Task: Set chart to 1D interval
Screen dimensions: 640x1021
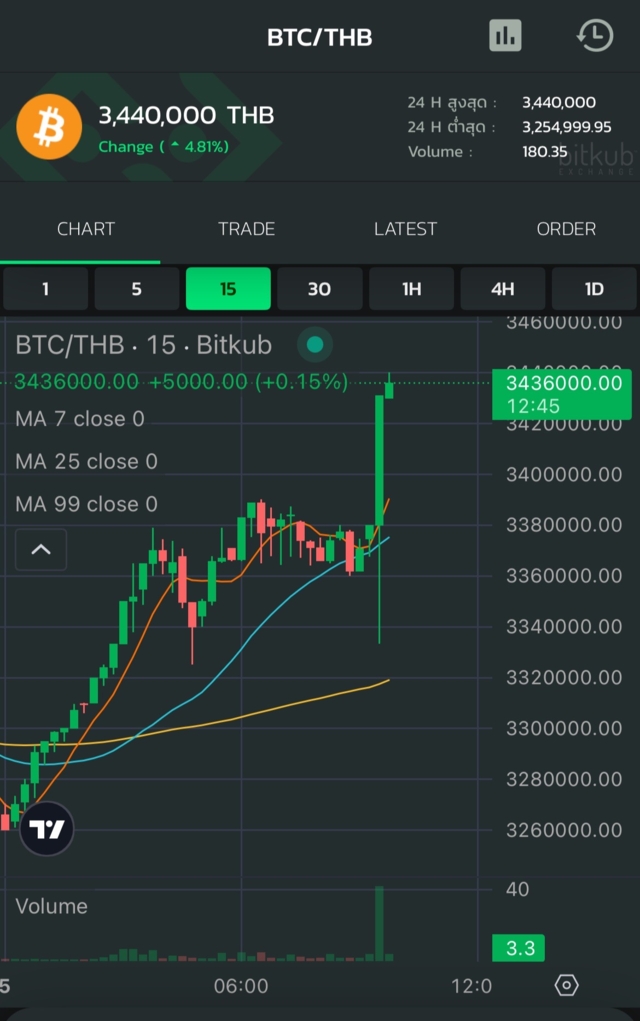Action: click(x=594, y=289)
